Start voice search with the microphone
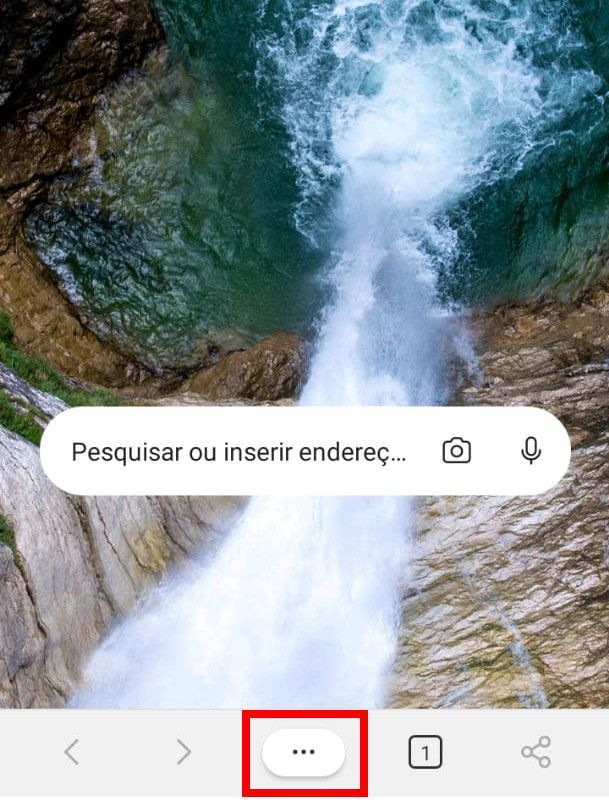 click(531, 451)
